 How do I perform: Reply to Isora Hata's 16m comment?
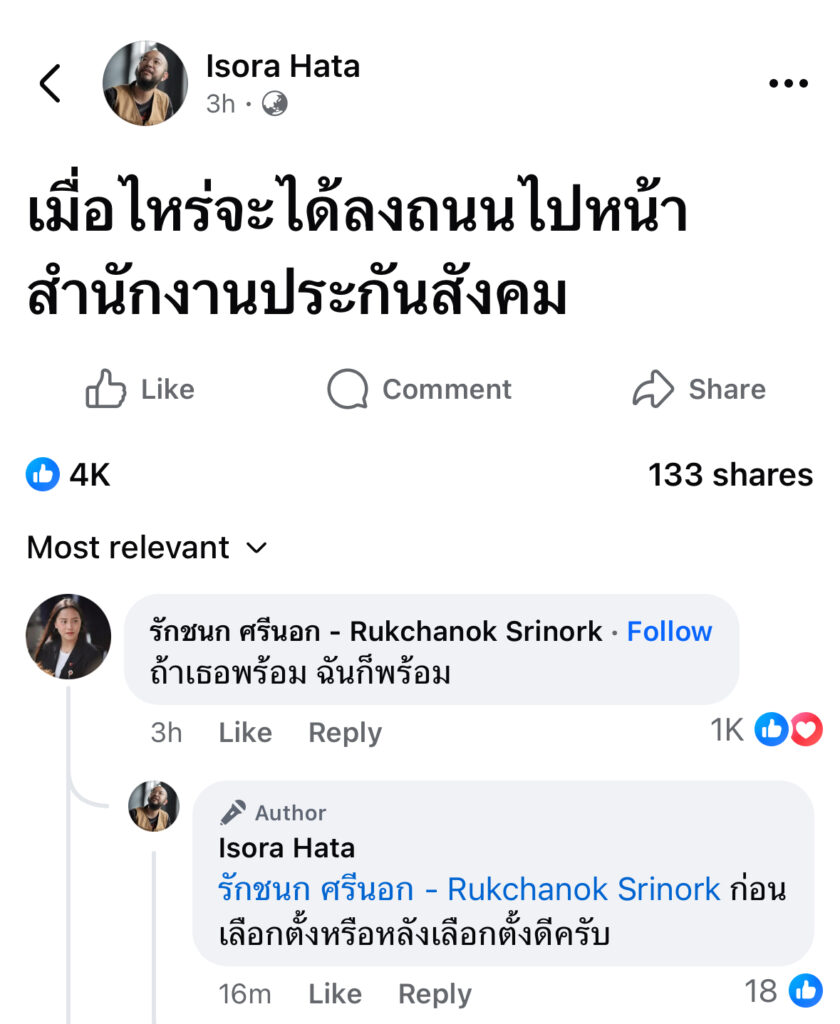pyautogui.click(x=434, y=994)
